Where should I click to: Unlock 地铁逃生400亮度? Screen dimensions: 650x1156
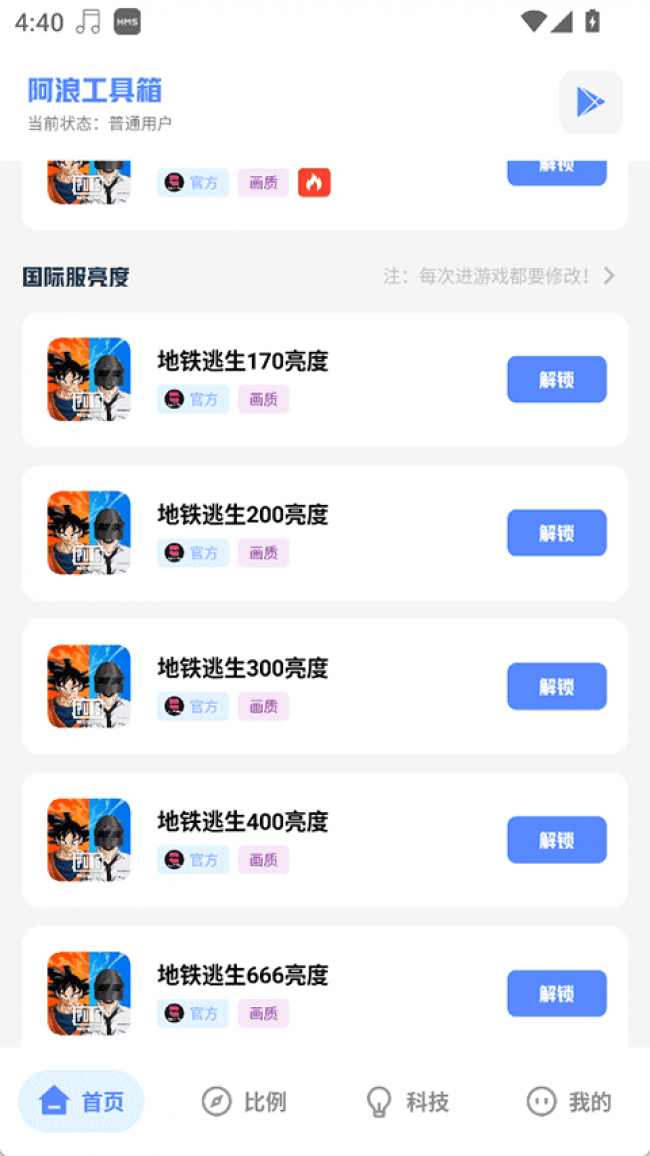[x=556, y=840]
